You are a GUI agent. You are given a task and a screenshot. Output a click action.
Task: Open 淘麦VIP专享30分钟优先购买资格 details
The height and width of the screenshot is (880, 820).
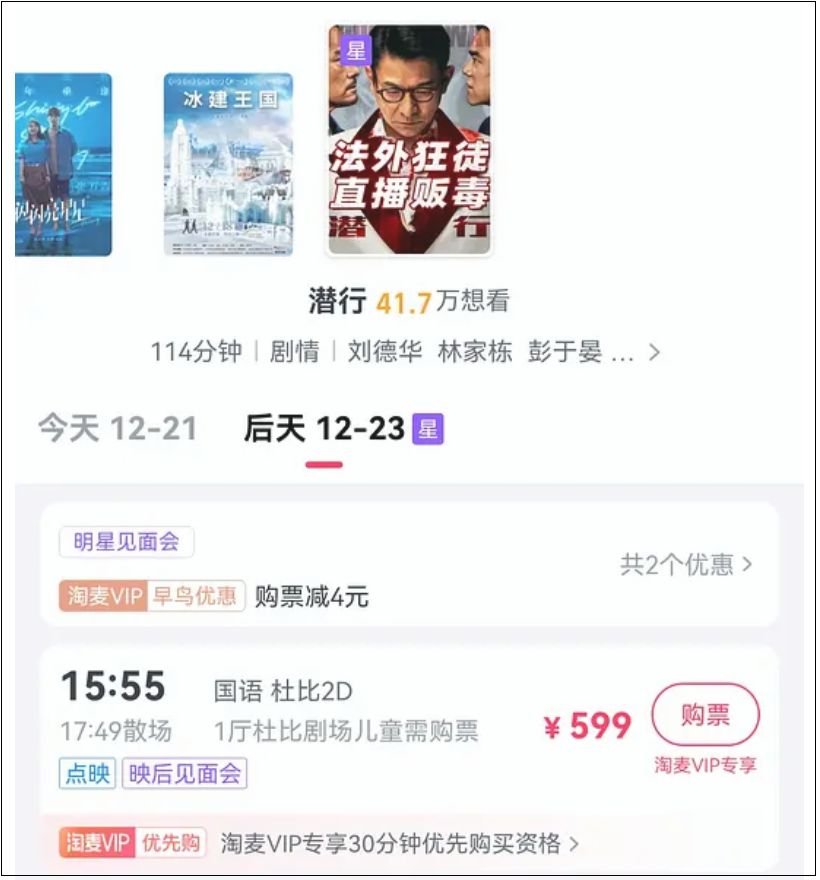pos(400,843)
